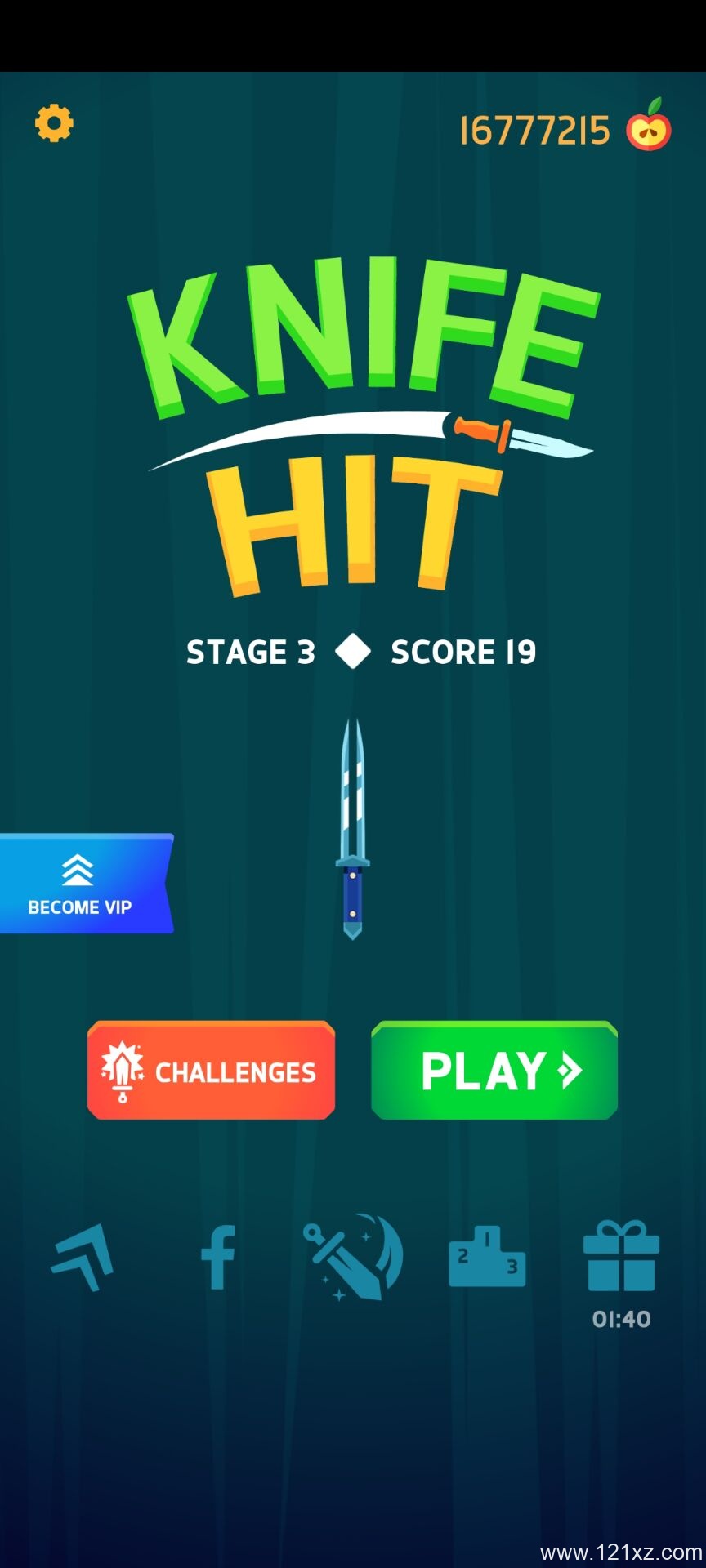Open the knife collection icon
This screenshot has width=706, height=1568.
pos(354,1258)
